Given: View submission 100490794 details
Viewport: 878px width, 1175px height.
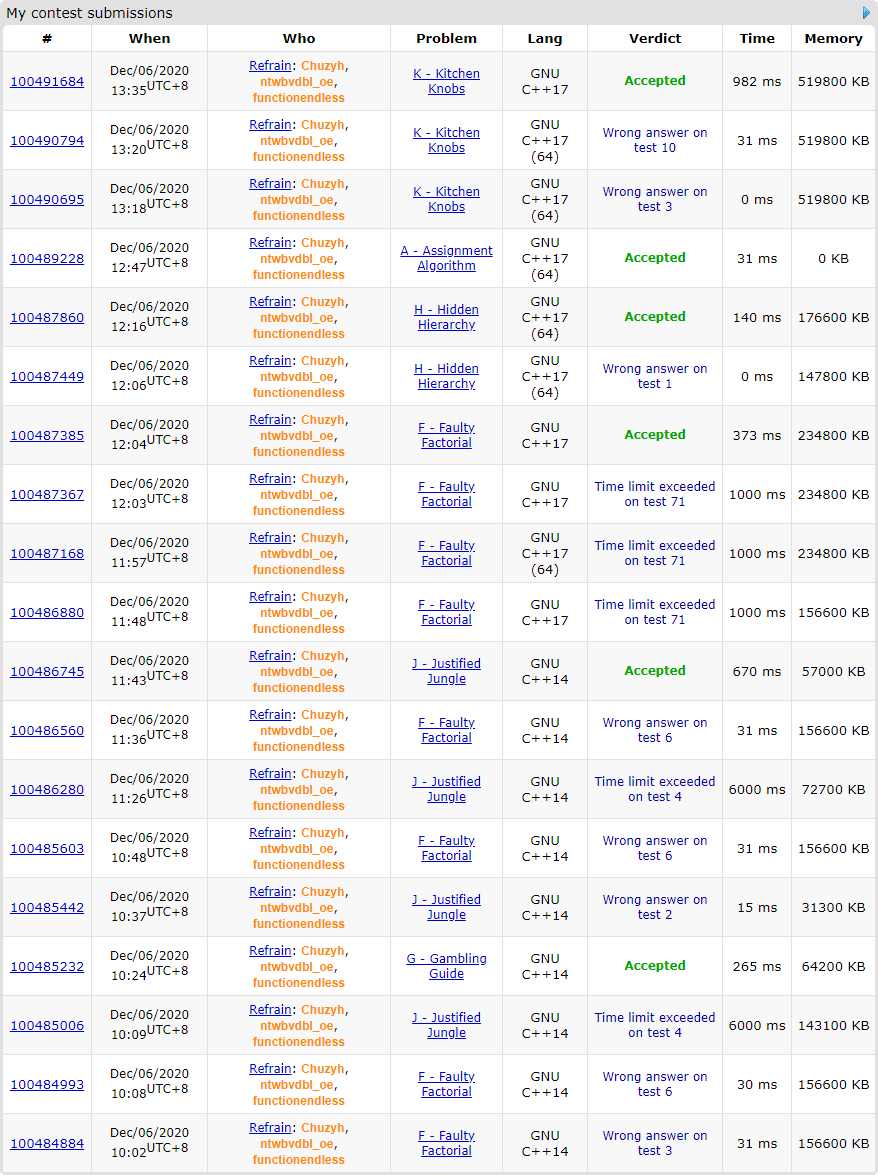Looking at the screenshot, I should (47, 140).
